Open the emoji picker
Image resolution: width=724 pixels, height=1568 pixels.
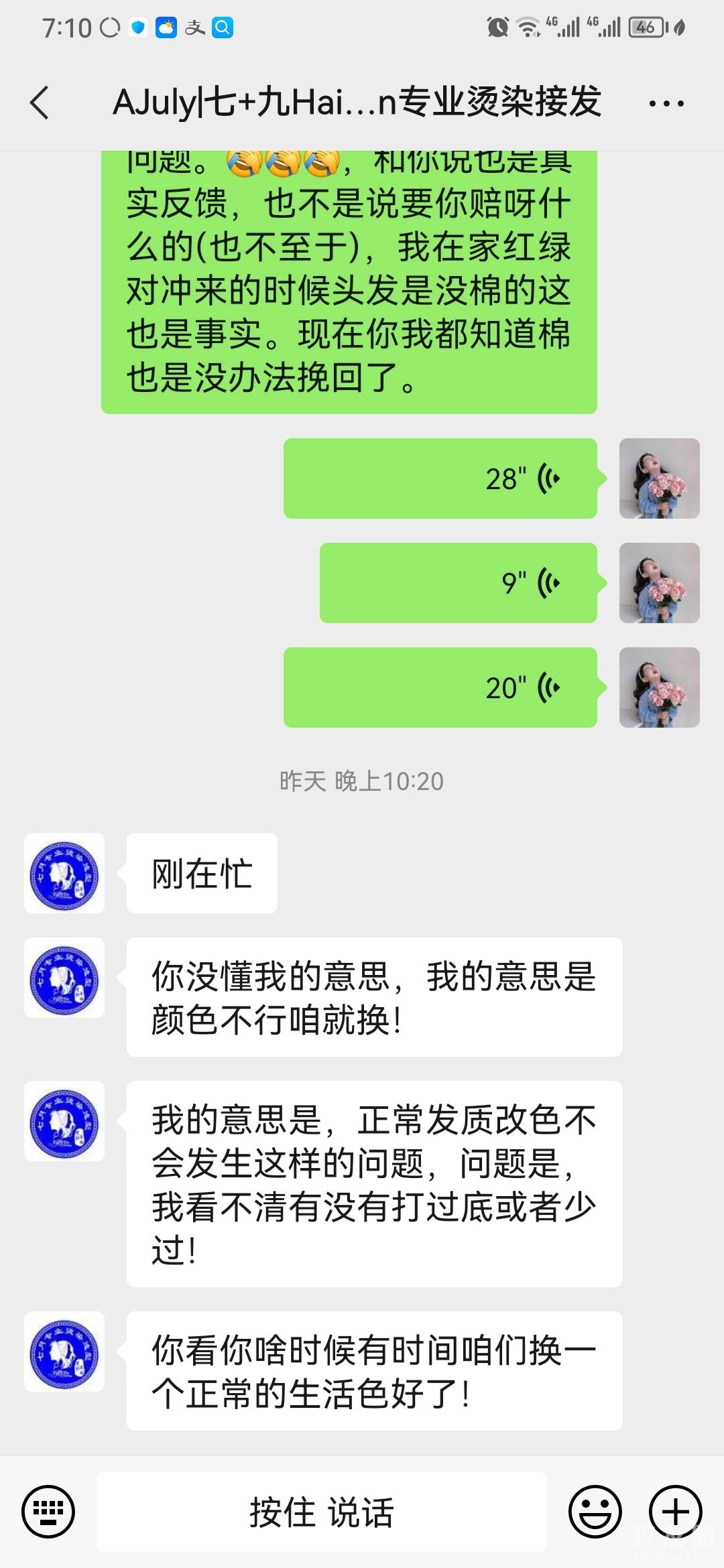coord(595,1512)
